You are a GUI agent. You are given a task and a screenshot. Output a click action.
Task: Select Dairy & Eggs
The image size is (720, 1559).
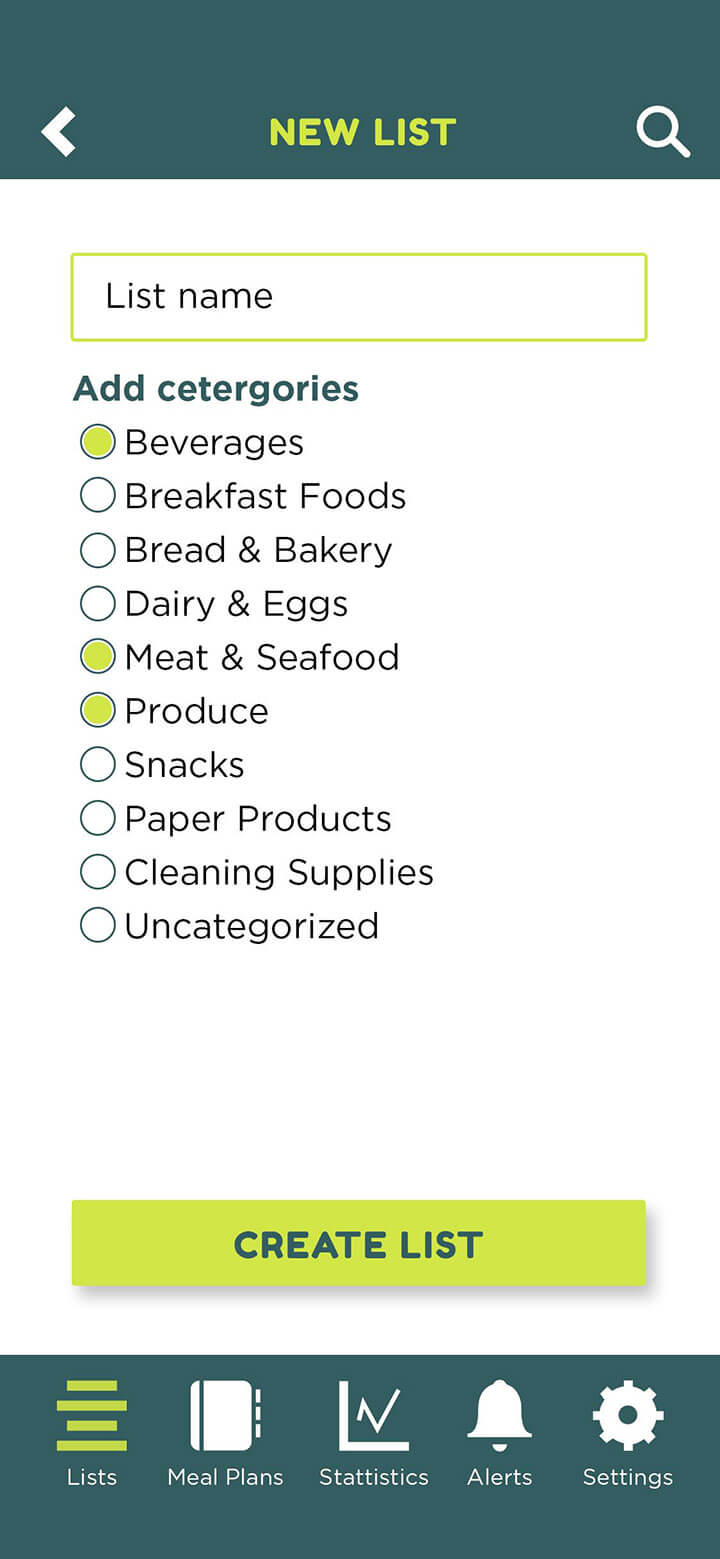[x=97, y=603]
